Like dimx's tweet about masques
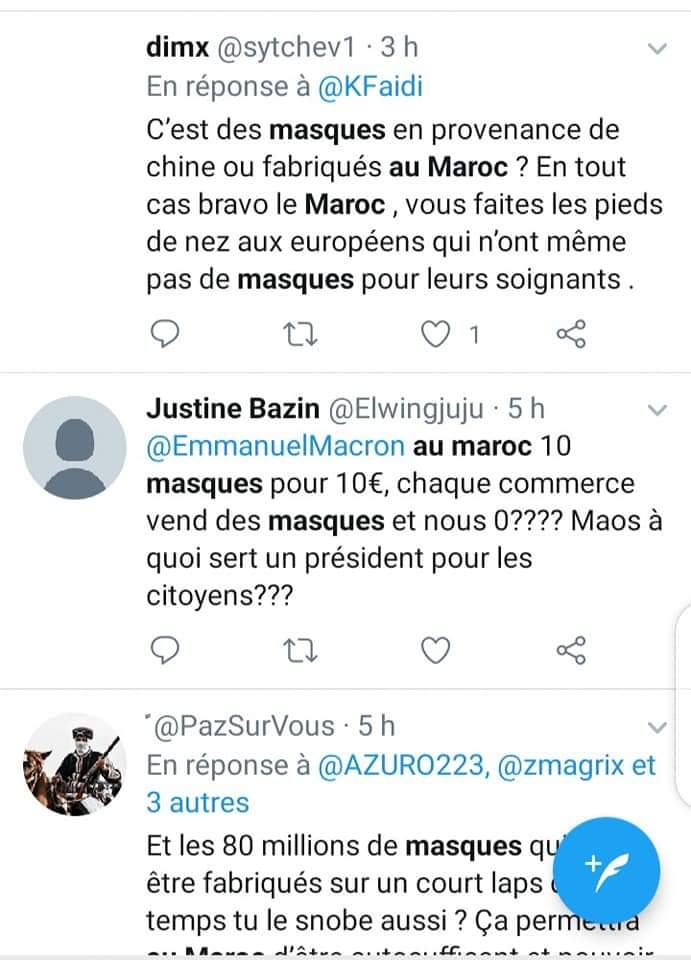 pyautogui.click(x=435, y=335)
